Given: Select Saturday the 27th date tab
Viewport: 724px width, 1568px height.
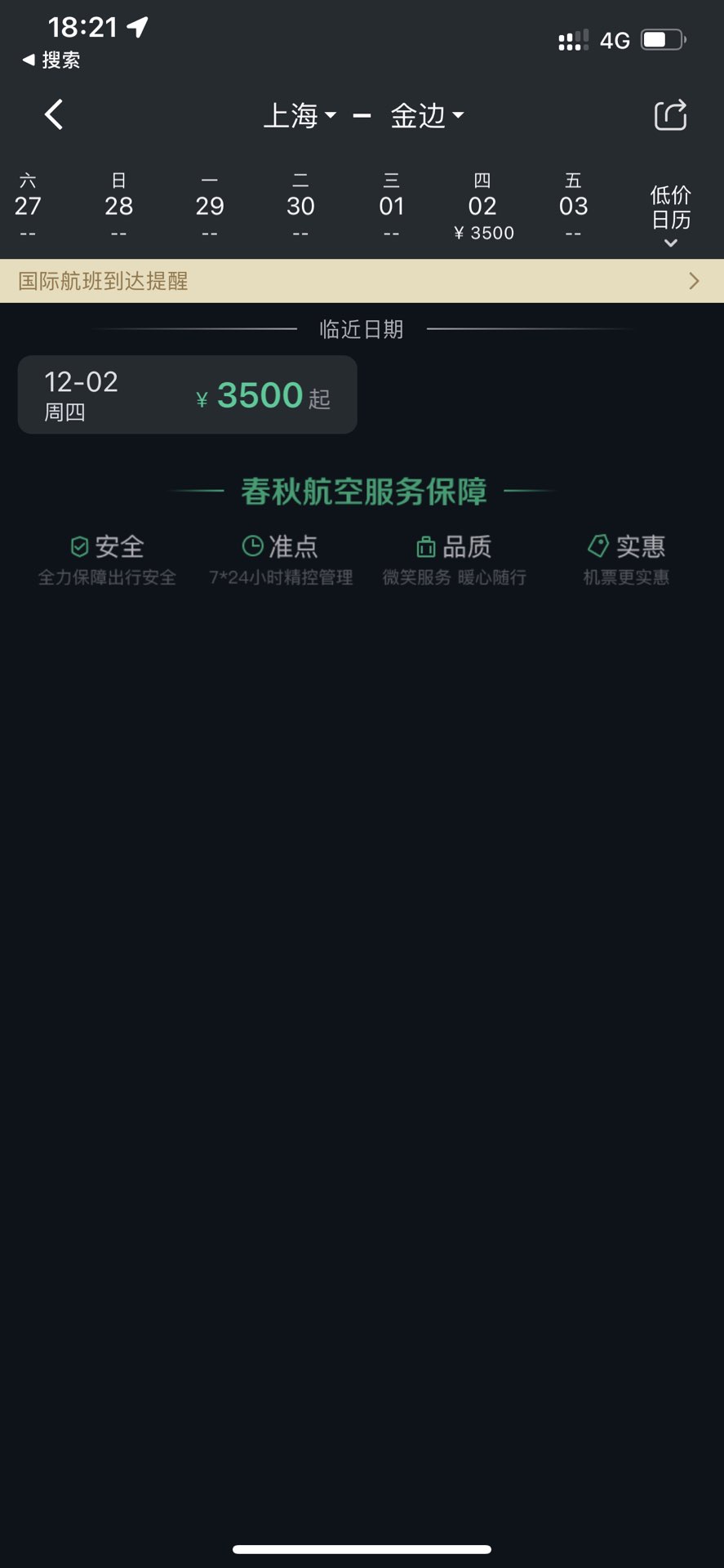Looking at the screenshot, I should coord(28,206).
